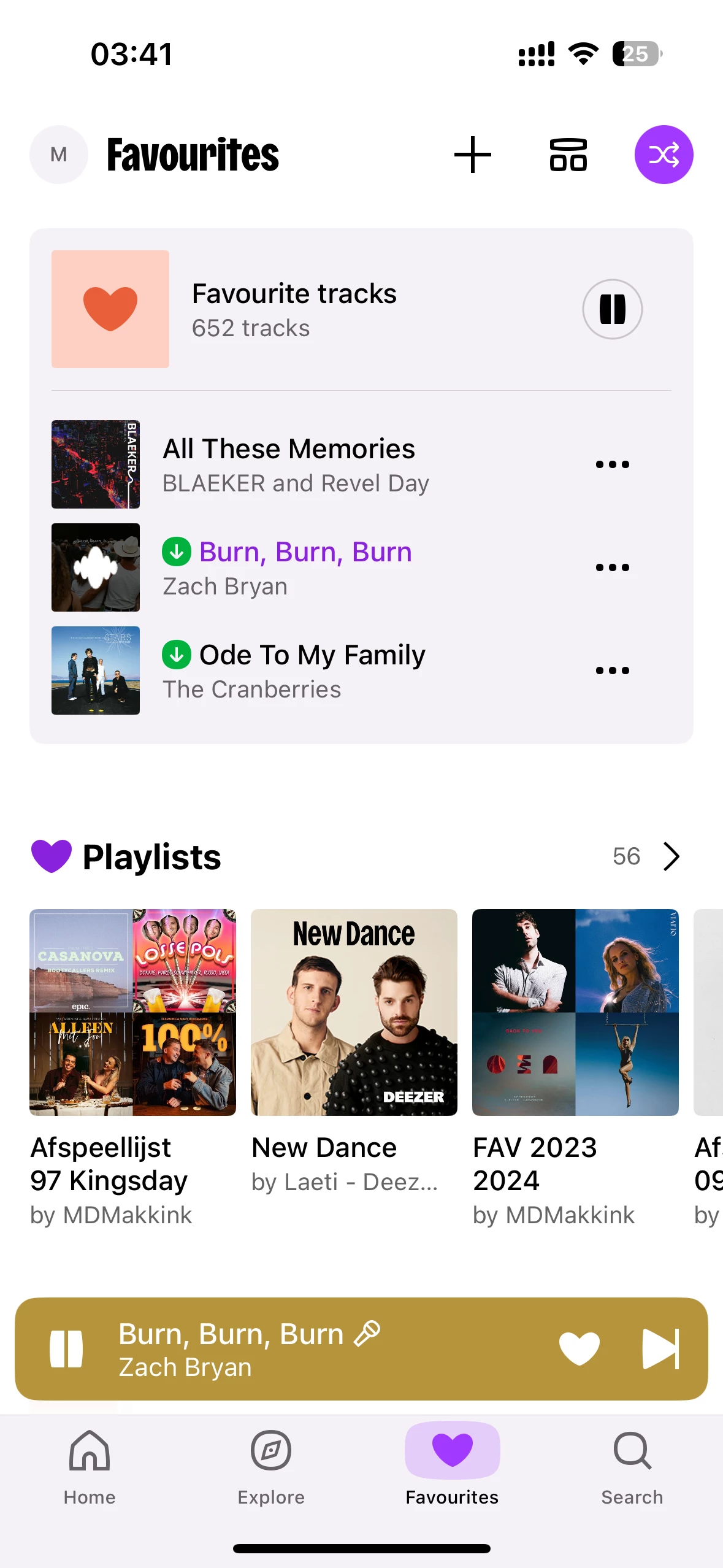Open the M profile avatar
723x1568 pixels.
(x=59, y=155)
